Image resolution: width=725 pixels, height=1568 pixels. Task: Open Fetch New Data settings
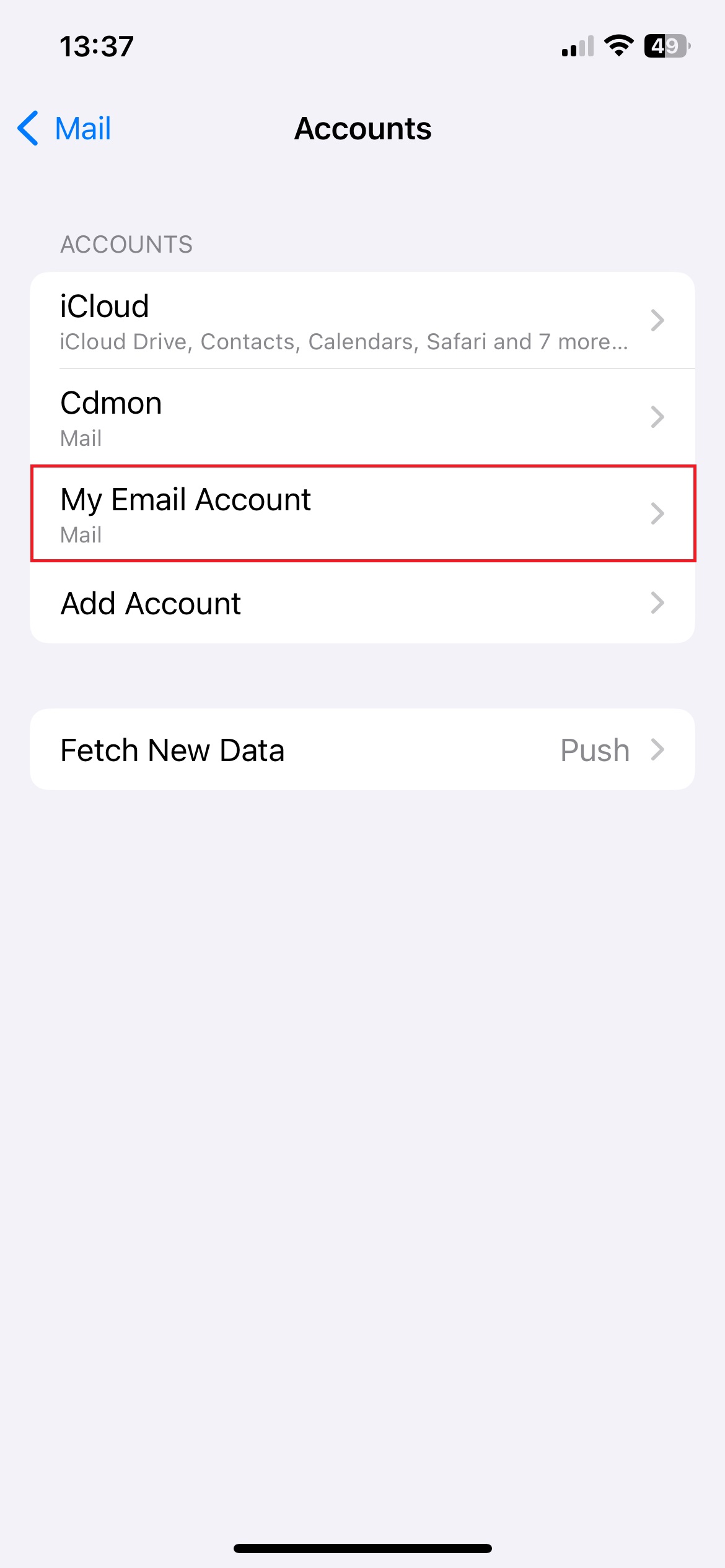click(x=362, y=749)
